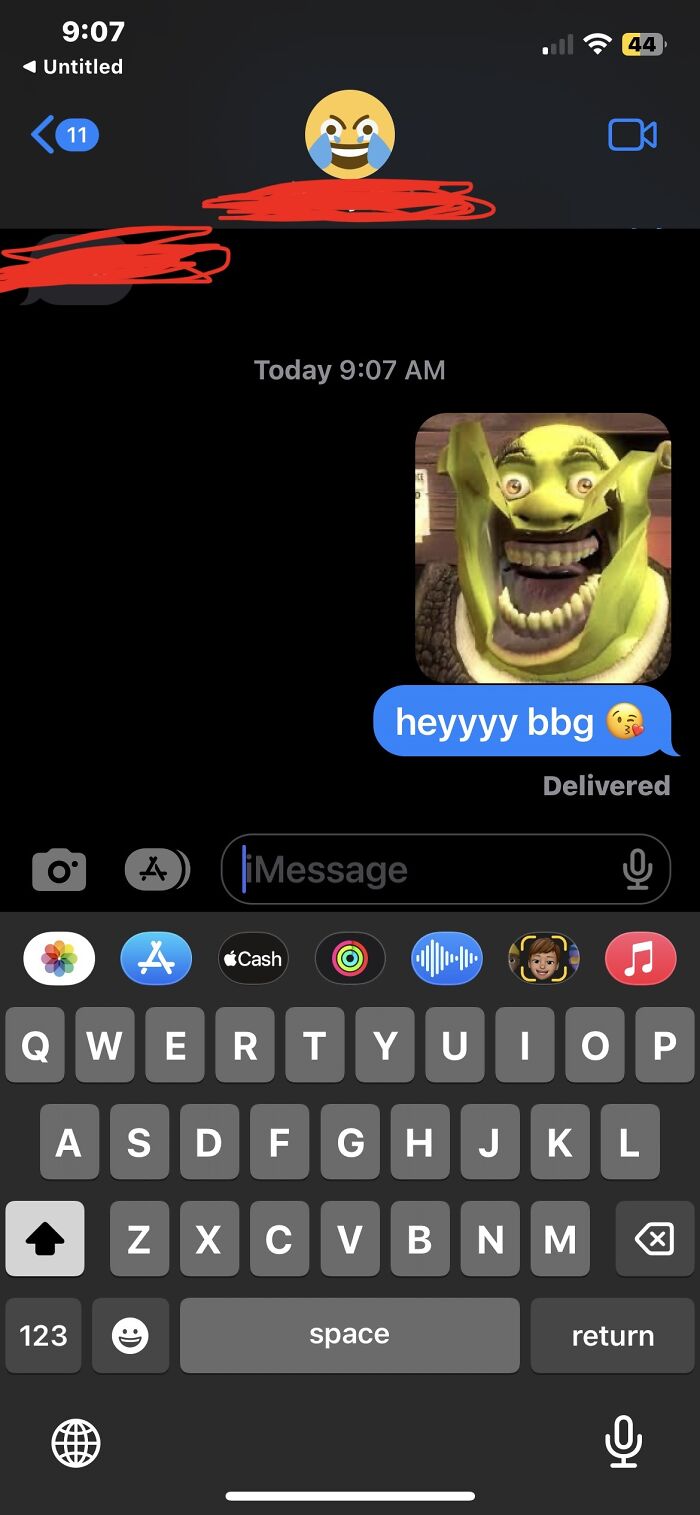The image size is (700, 1515).
Task: Open the emoji keyboard
Action: click(130, 1335)
